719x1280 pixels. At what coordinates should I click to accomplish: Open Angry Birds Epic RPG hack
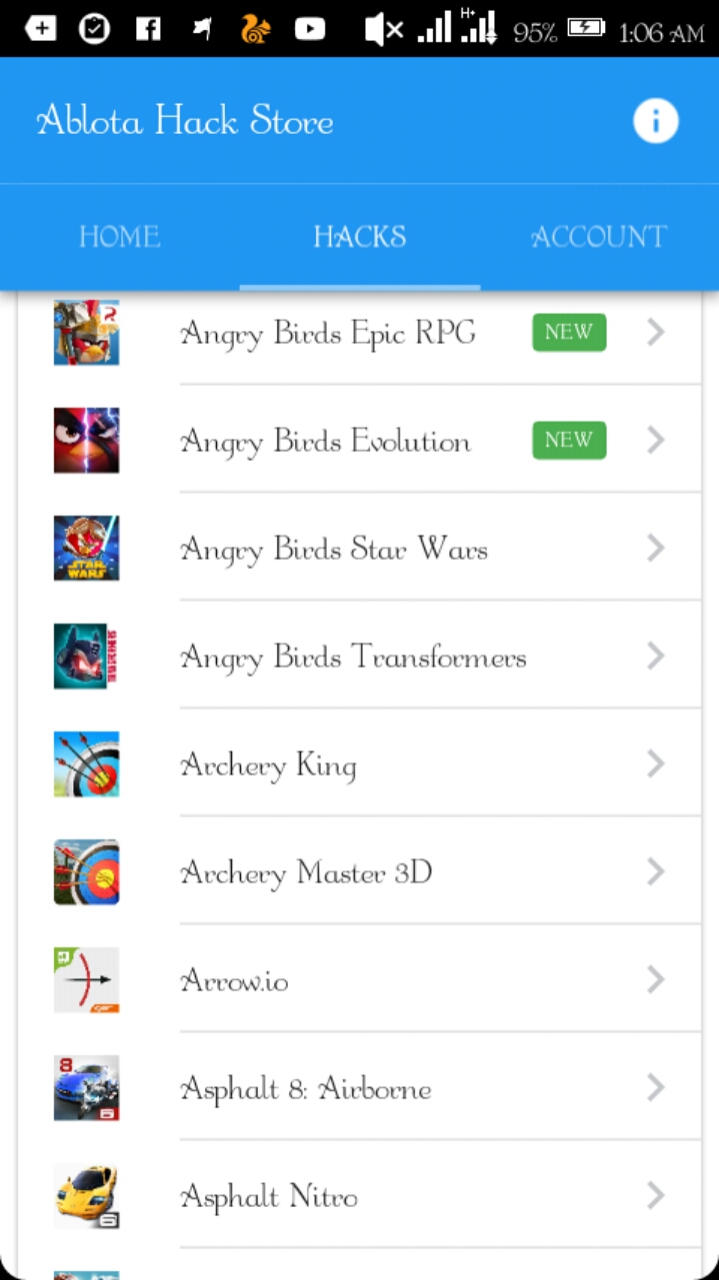pos(360,333)
